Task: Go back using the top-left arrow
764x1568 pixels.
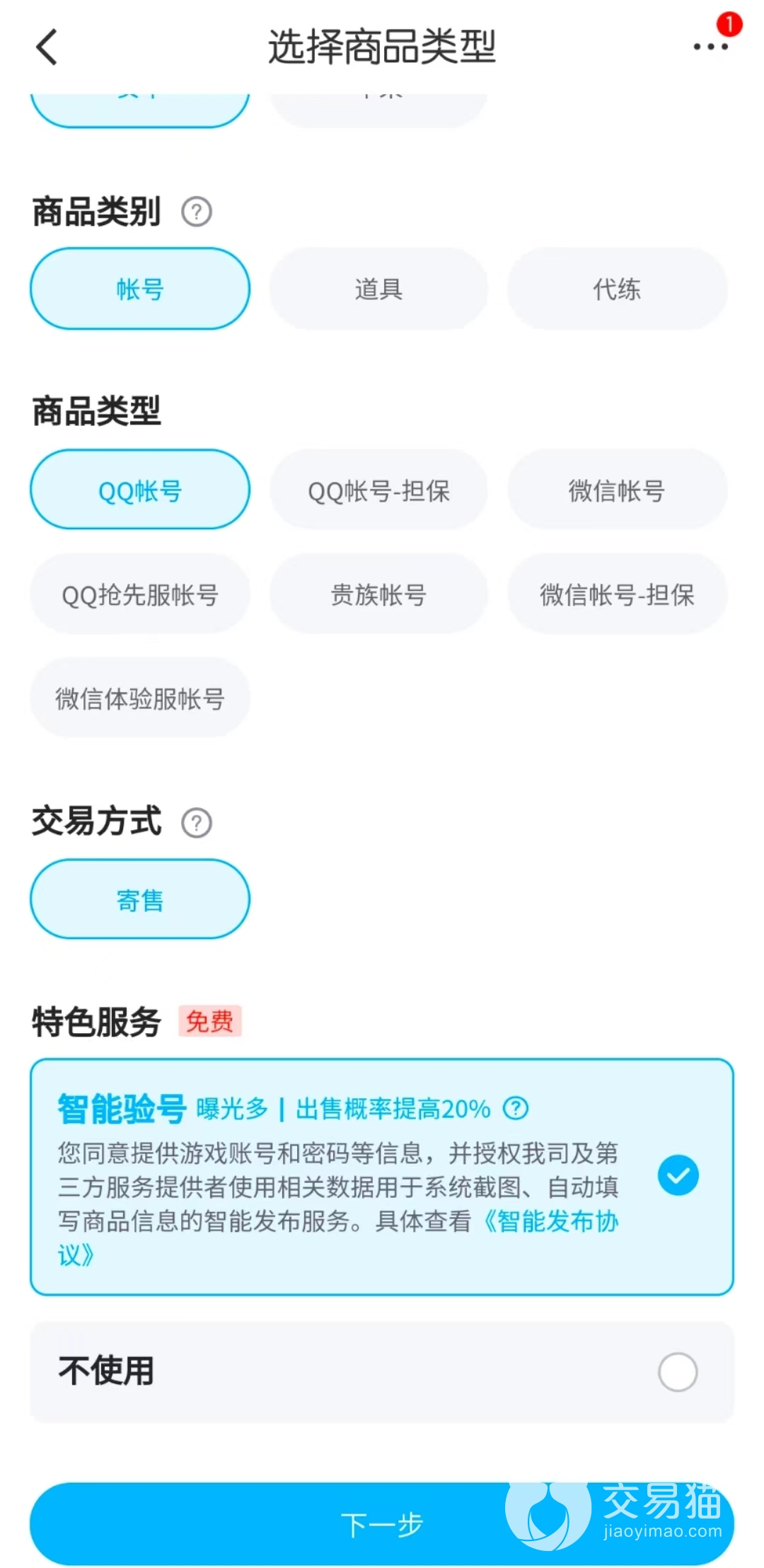Action: tap(47, 47)
